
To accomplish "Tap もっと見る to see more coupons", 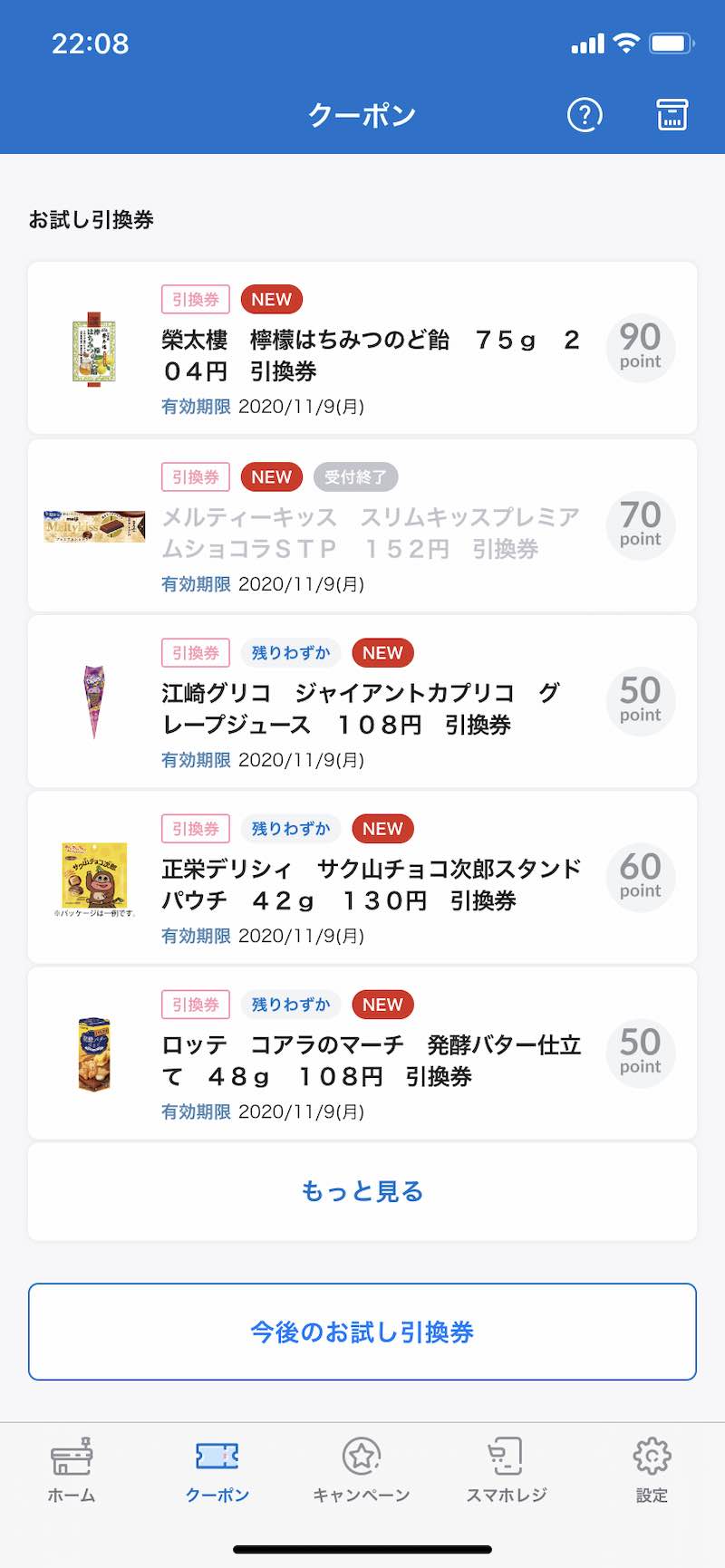I will [x=362, y=1191].
